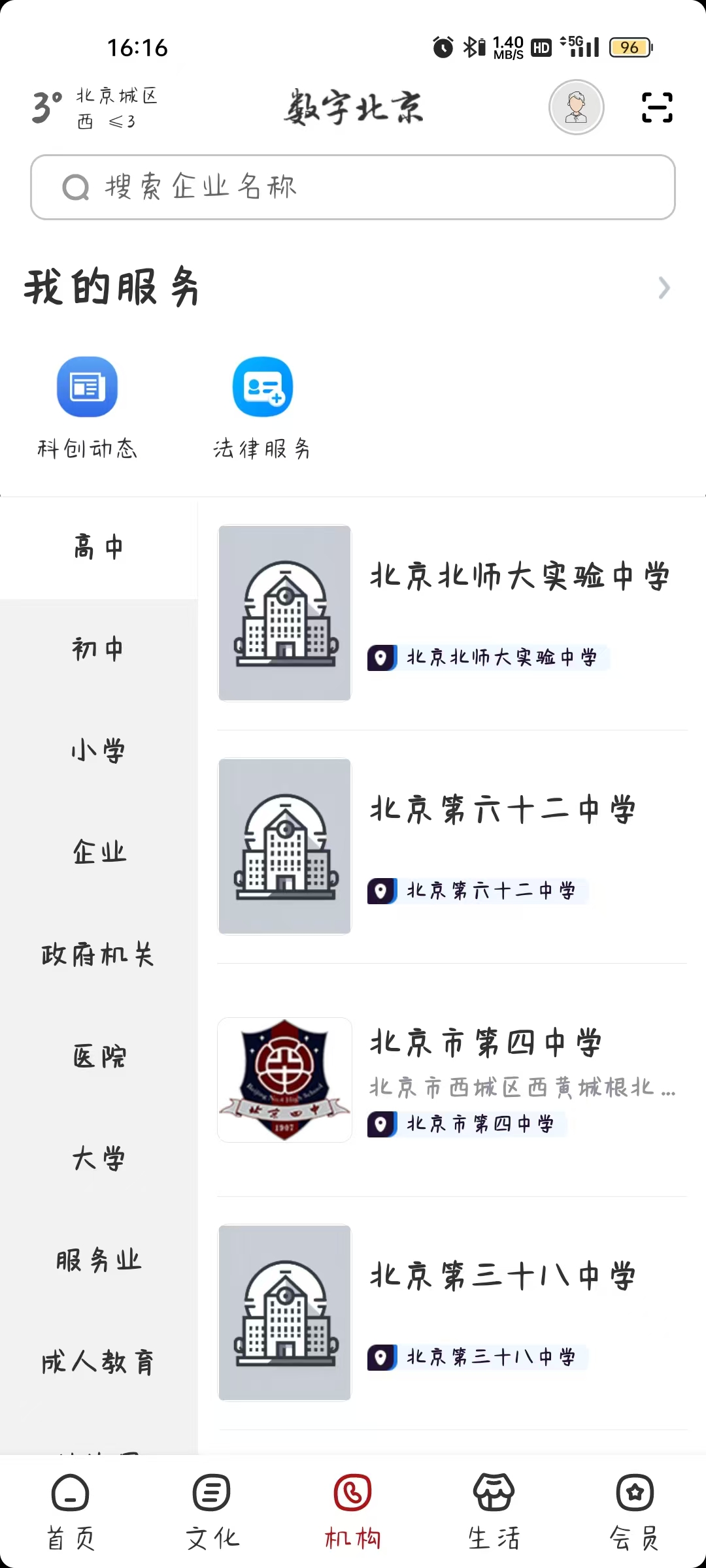Select the 医院 category
The width and height of the screenshot is (706, 1568).
point(98,1056)
